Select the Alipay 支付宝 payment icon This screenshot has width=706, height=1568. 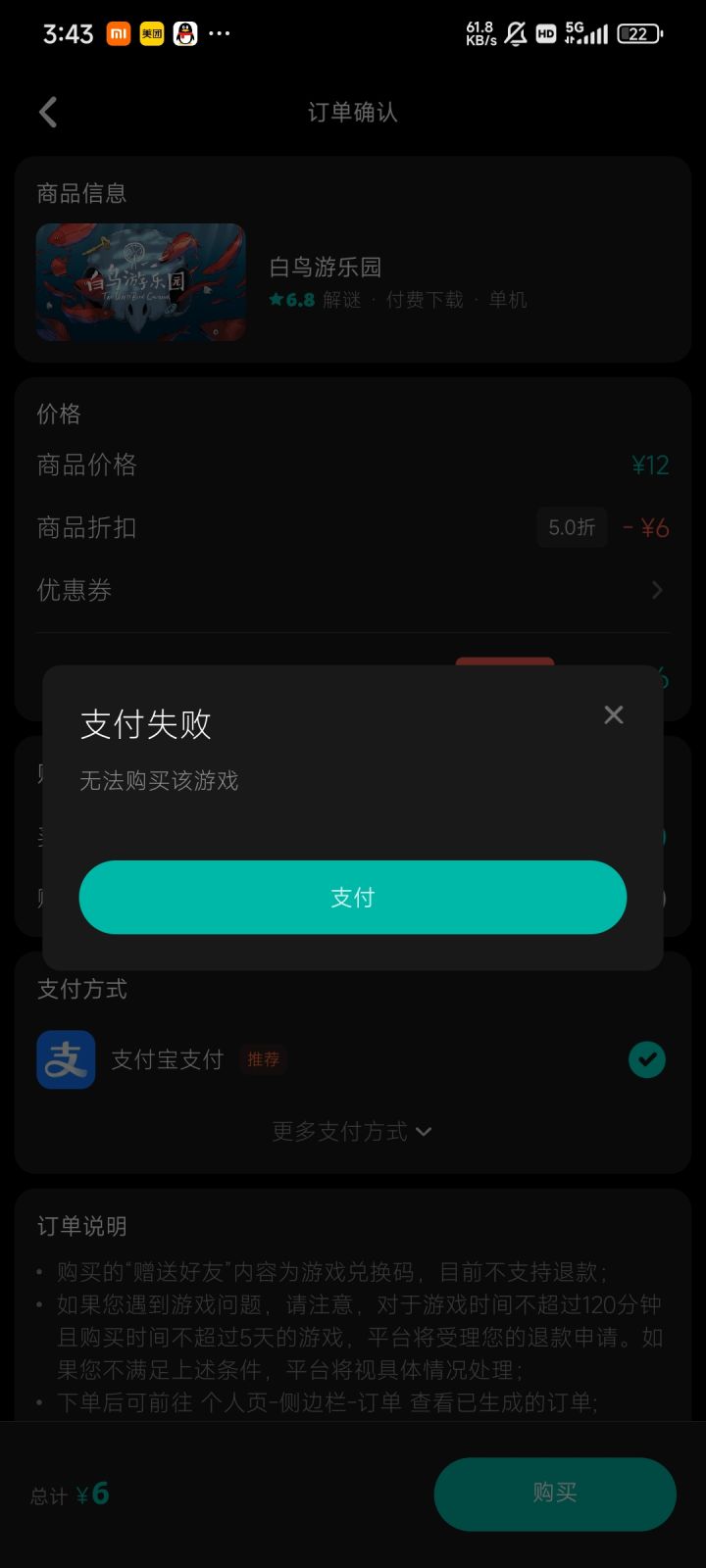[x=65, y=1059]
